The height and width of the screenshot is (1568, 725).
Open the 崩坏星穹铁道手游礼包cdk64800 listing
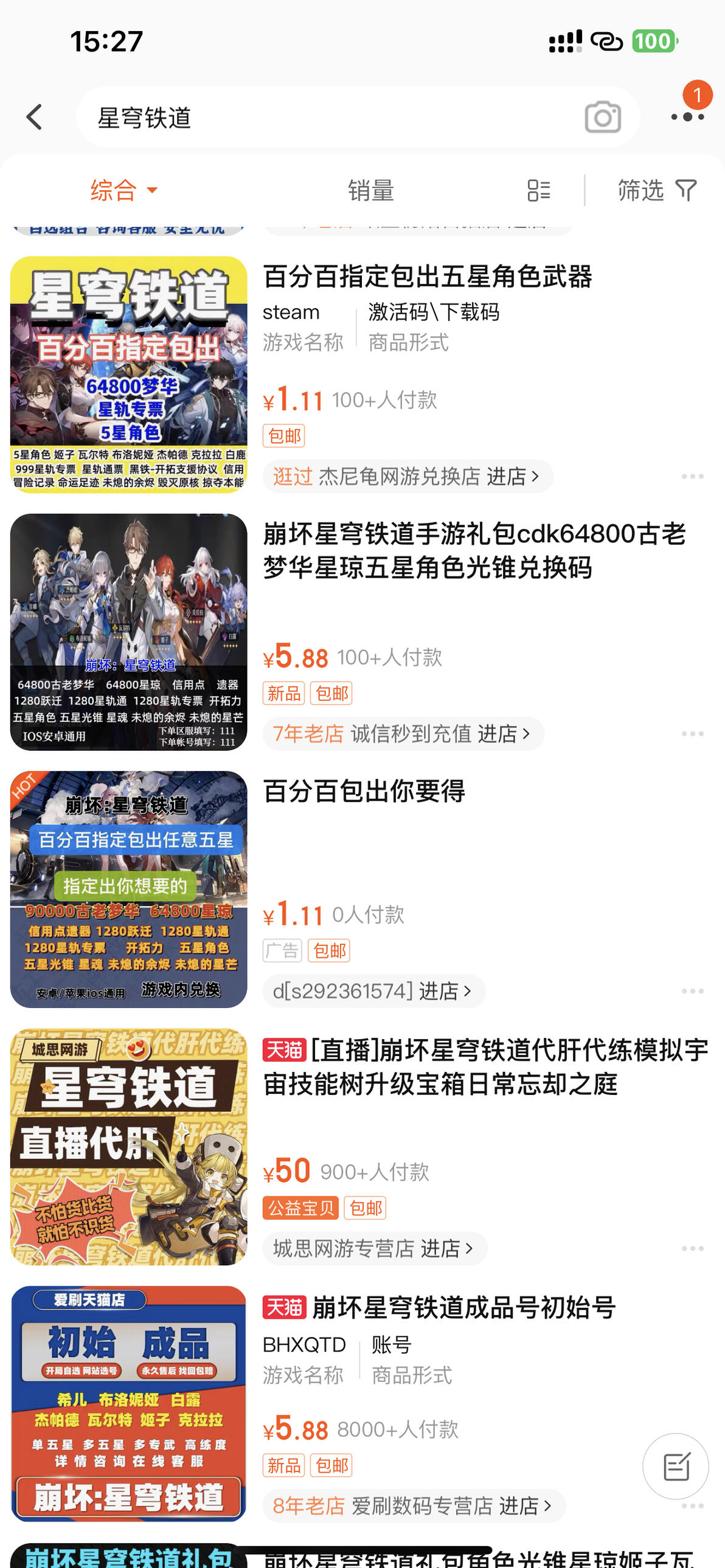coord(475,551)
